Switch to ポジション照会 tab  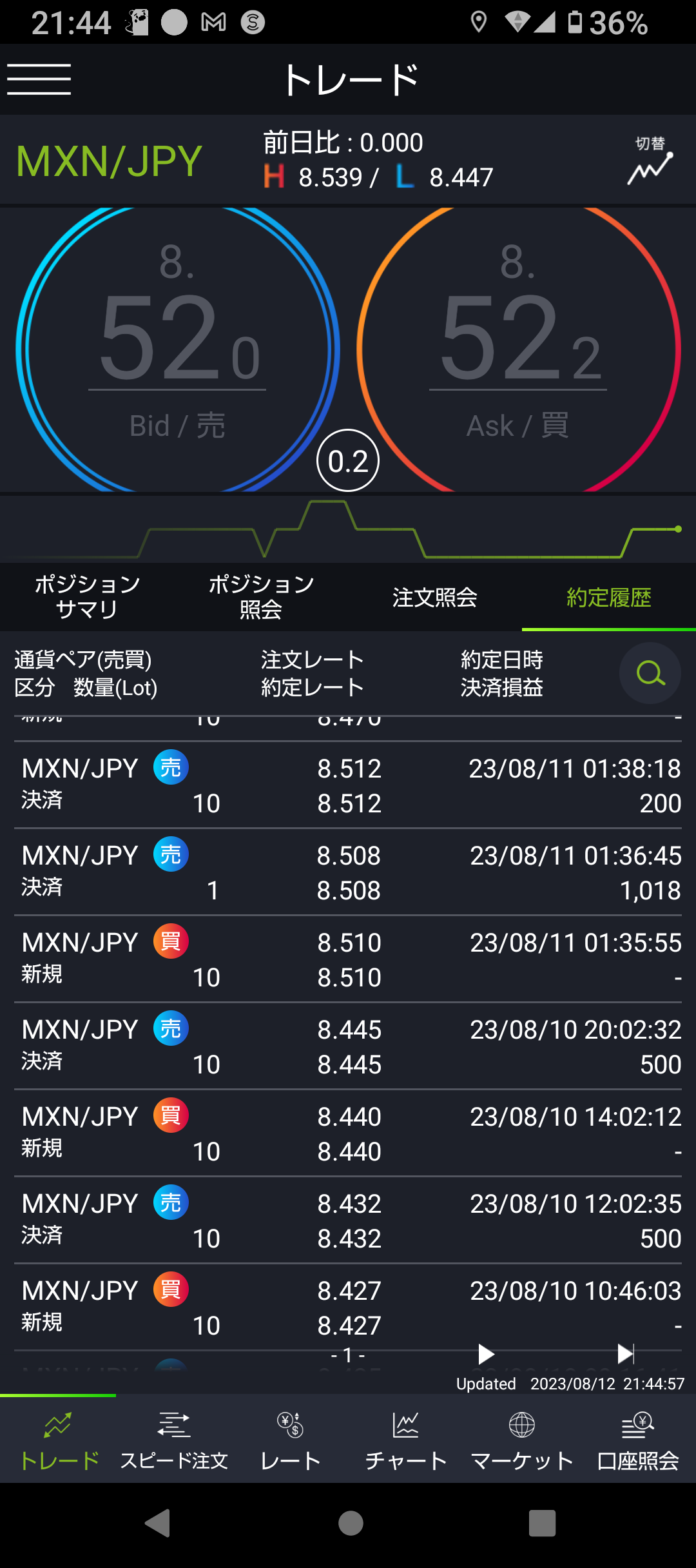pyautogui.click(x=261, y=596)
